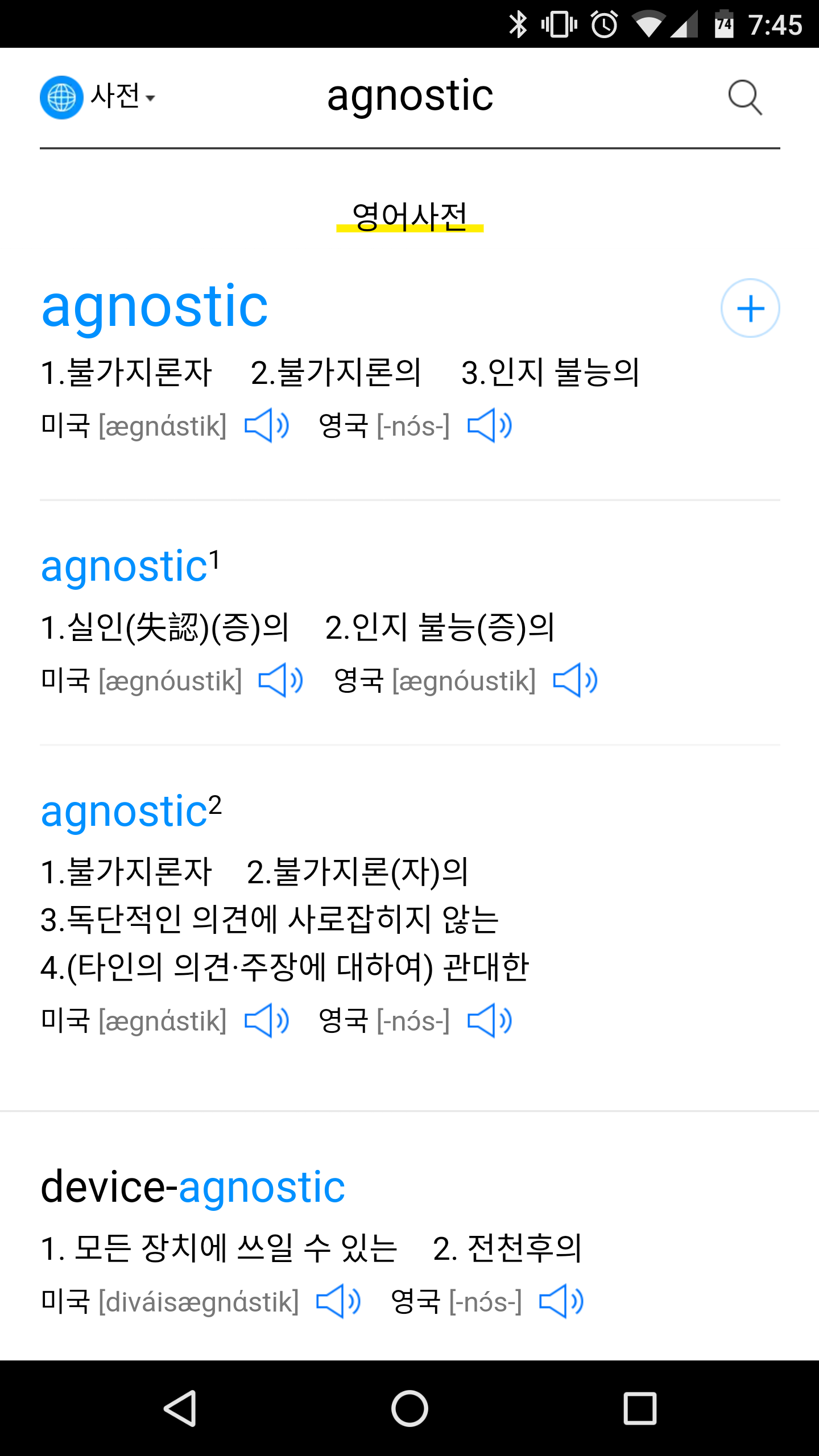Return to the home screen
The height and width of the screenshot is (1456, 819).
pyautogui.click(x=409, y=1408)
